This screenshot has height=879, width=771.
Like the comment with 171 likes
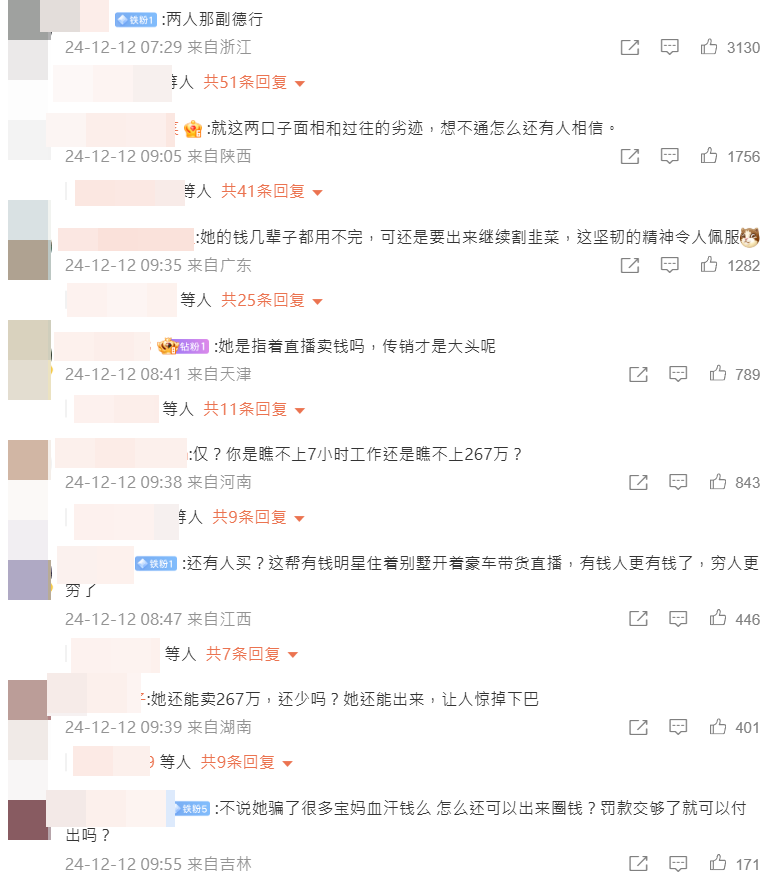point(717,863)
